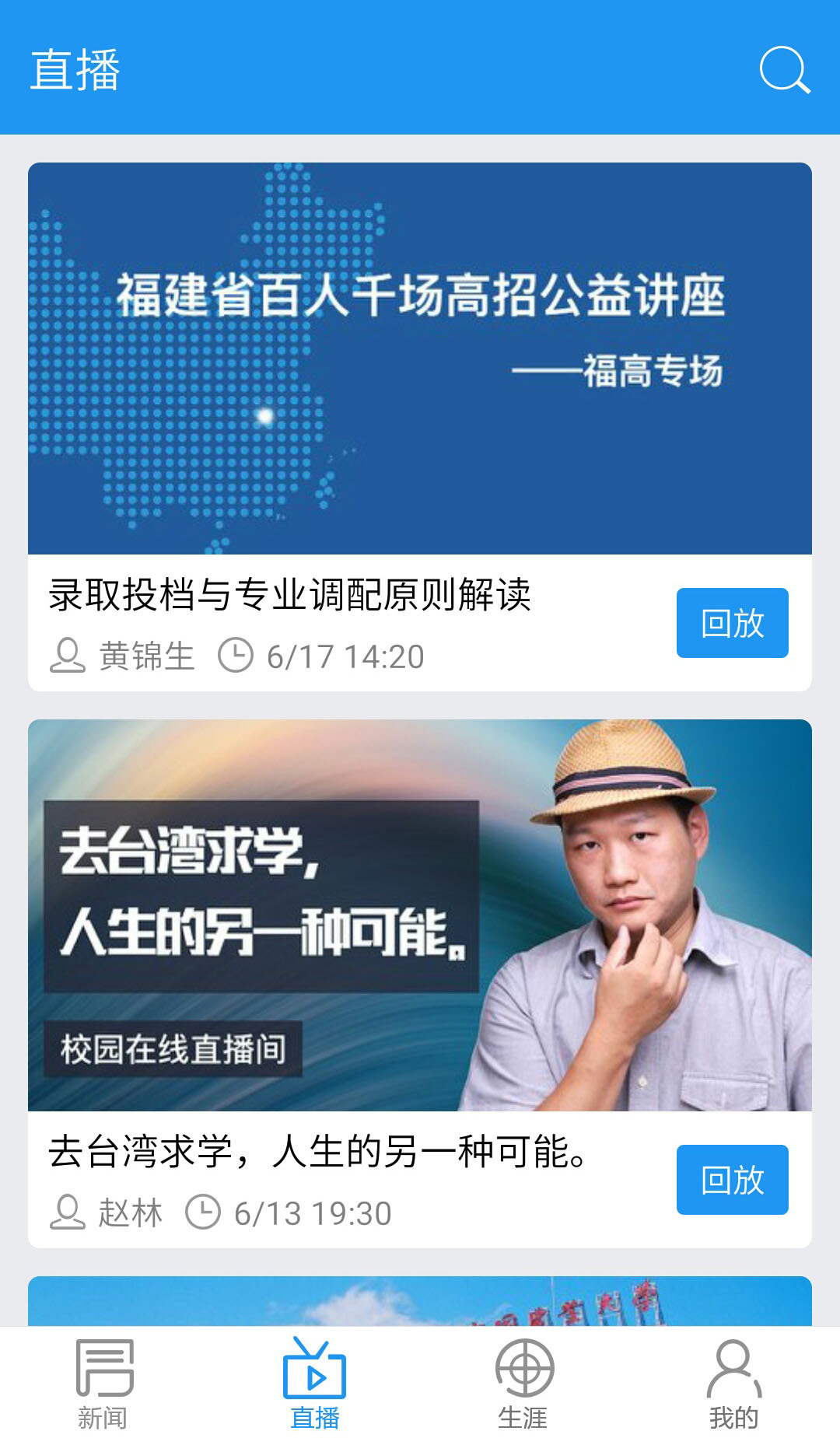Click the 回放 replay button for 录取投档与专业调配原则解读
Image resolution: width=840 pixels, height=1438 pixels.
tap(732, 623)
